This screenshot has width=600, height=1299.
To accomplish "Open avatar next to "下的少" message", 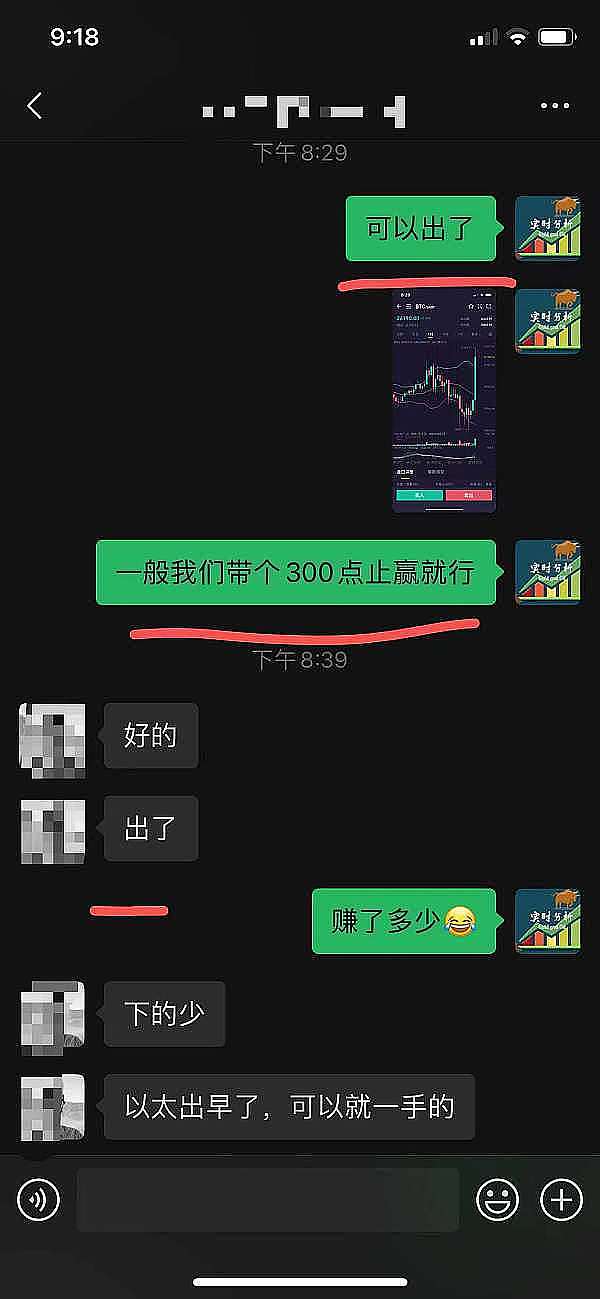I will [52, 1014].
